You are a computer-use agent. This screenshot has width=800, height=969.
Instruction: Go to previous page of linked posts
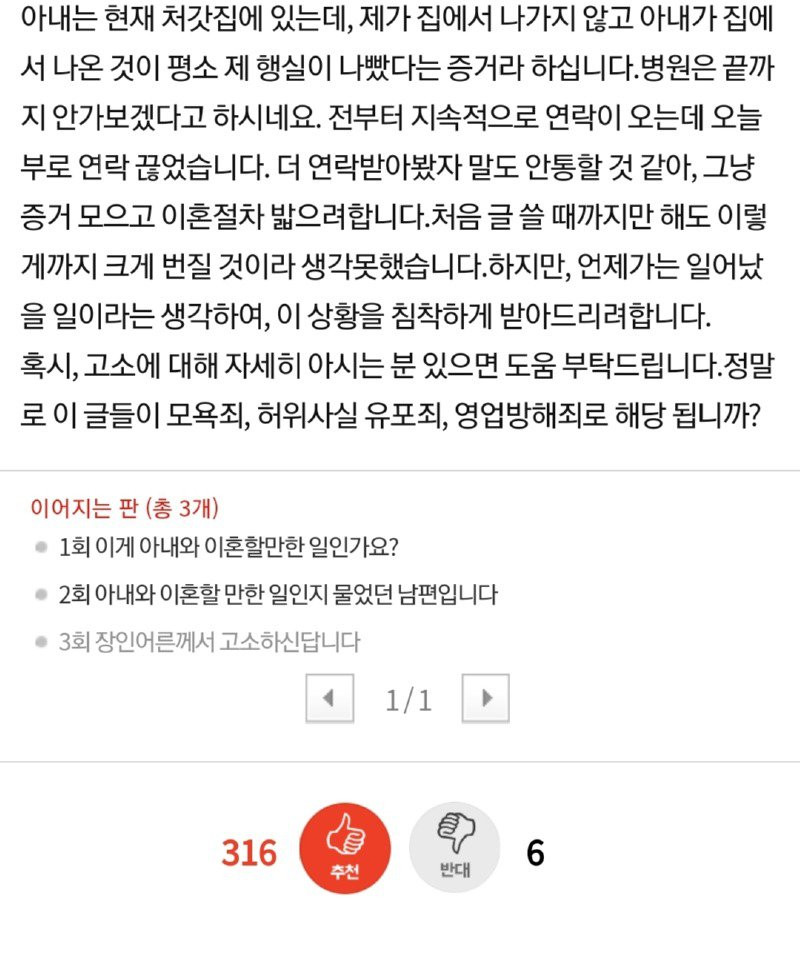tap(329, 698)
